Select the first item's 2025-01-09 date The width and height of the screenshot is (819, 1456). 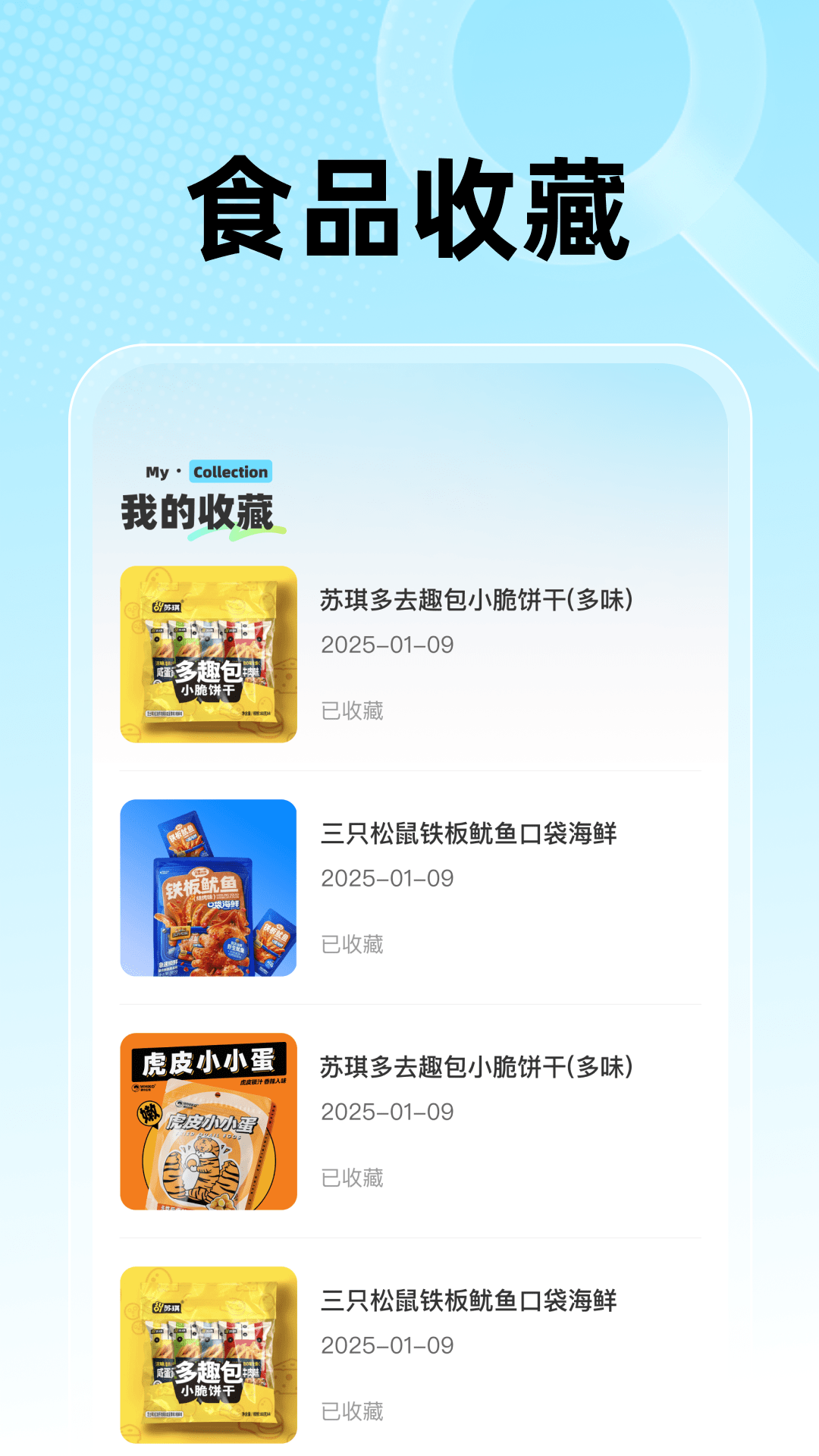tap(387, 645)
